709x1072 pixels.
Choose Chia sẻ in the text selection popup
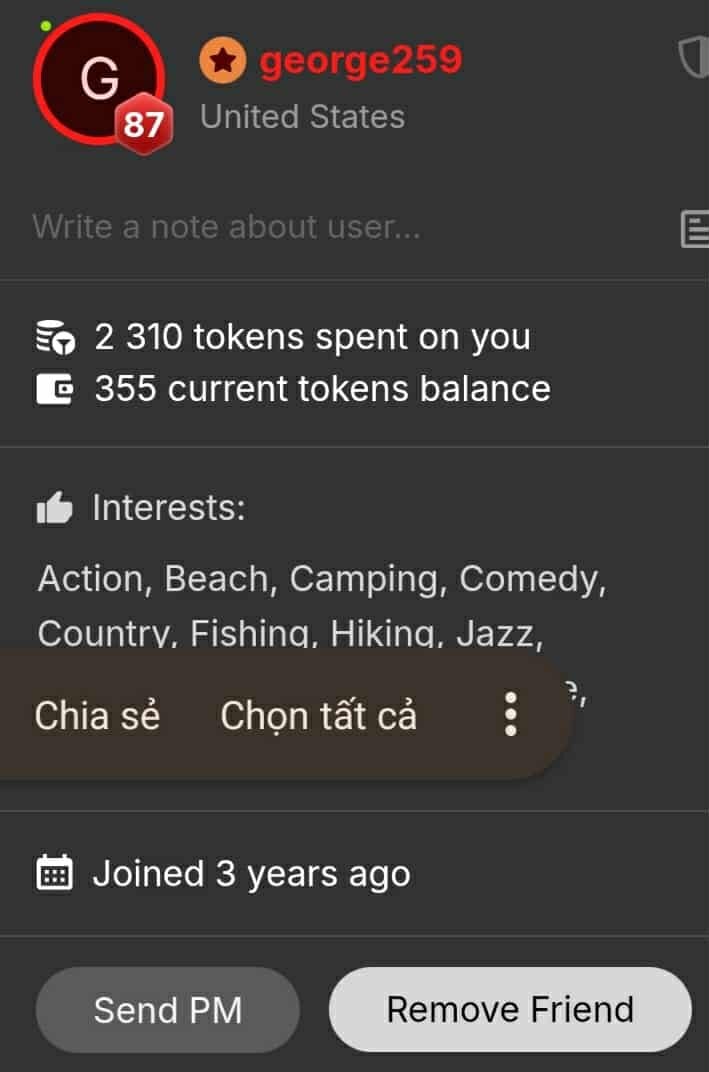point(97,715)
